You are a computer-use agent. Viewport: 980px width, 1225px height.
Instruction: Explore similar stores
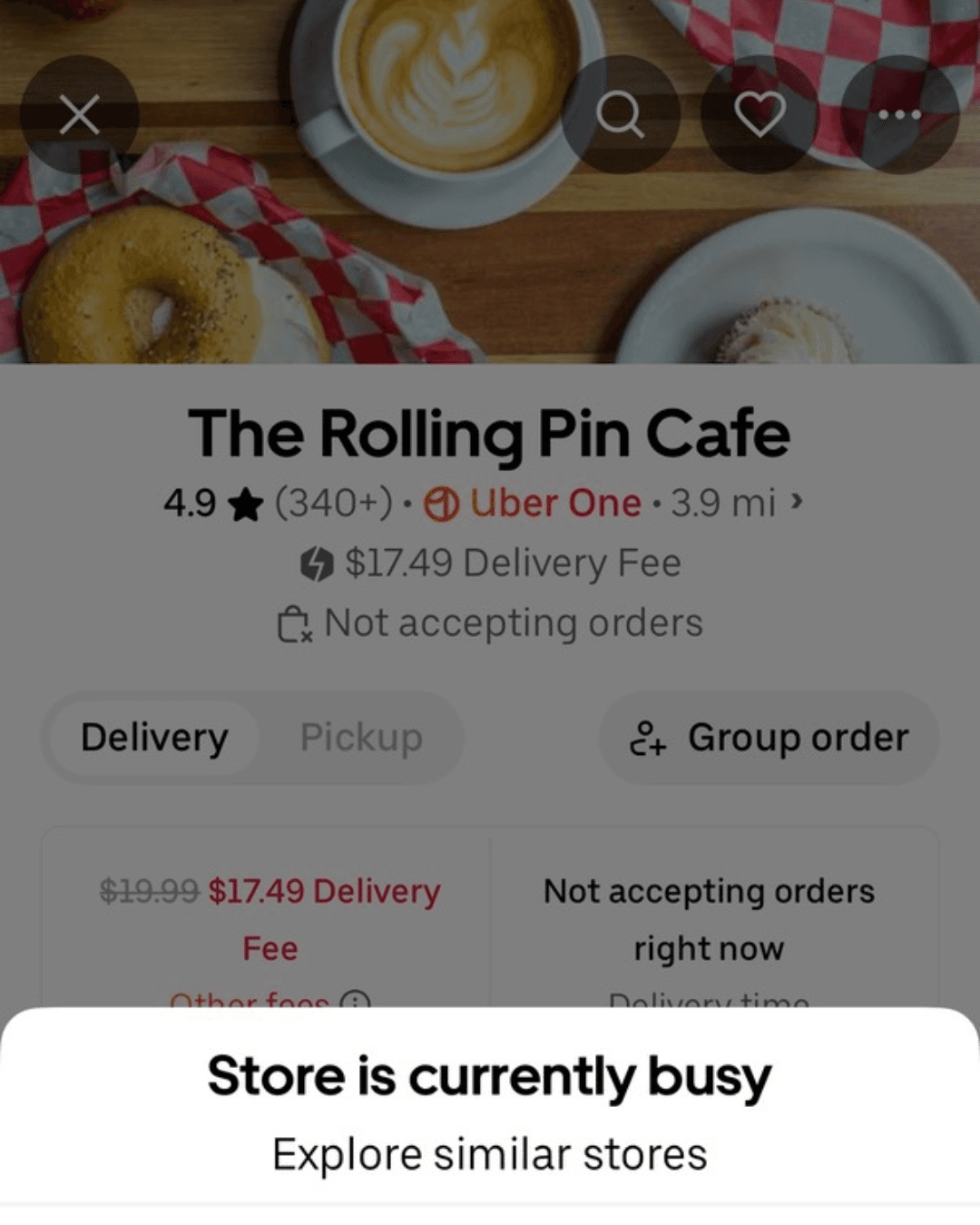(490, 1154)
